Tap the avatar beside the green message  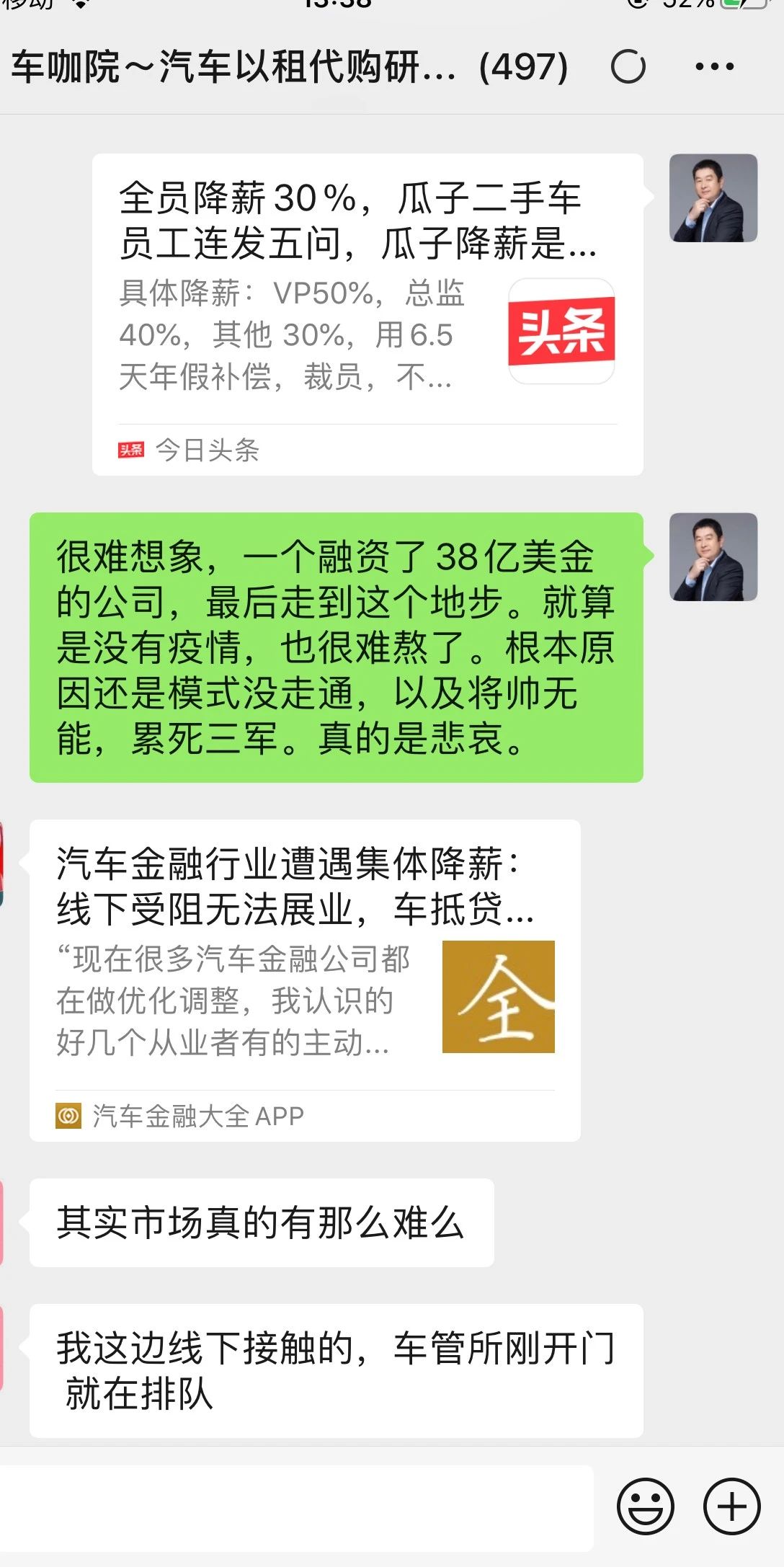(x=713, y=557)
